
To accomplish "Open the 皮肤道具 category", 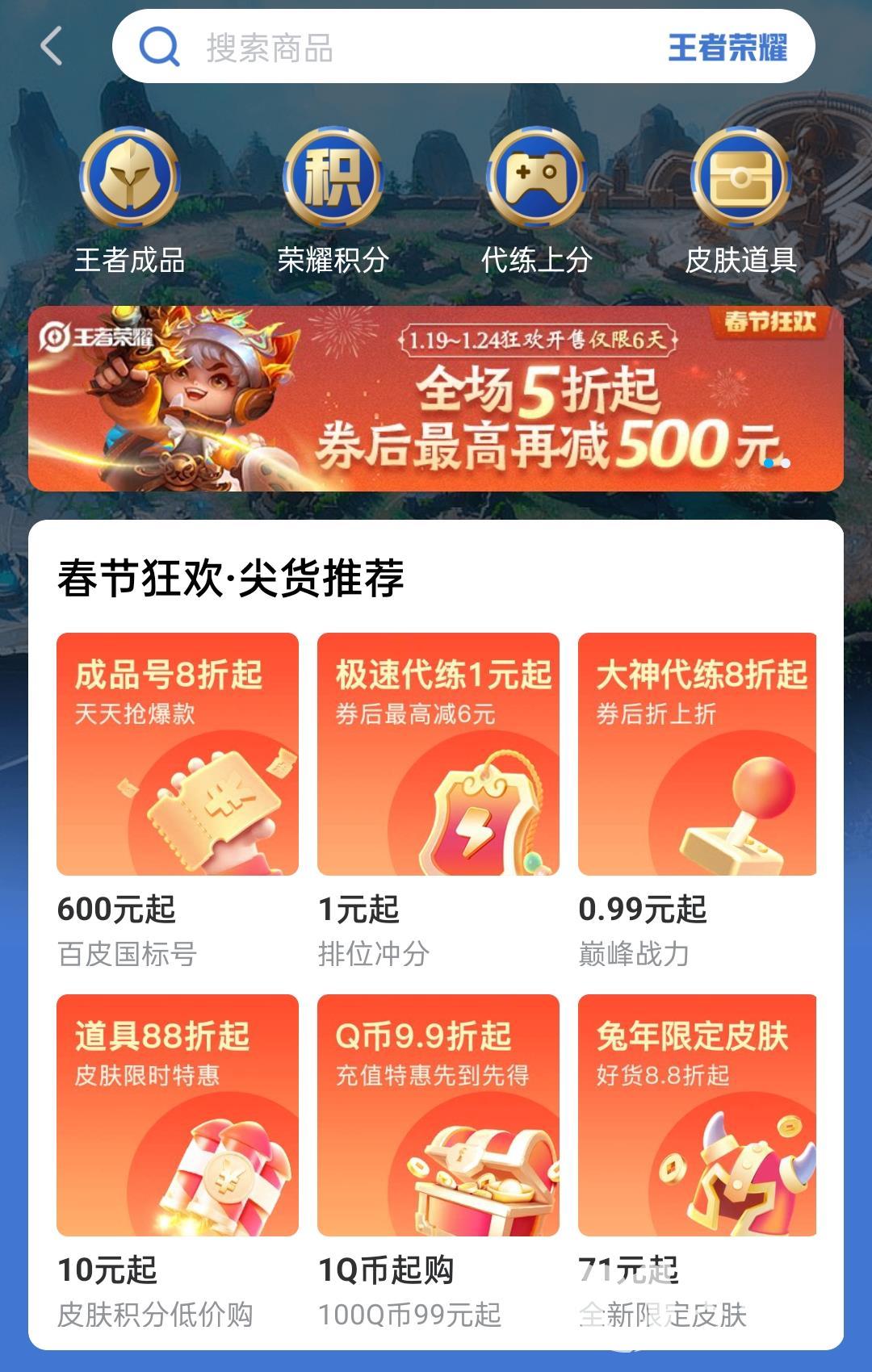I will (x=740, y=202).
